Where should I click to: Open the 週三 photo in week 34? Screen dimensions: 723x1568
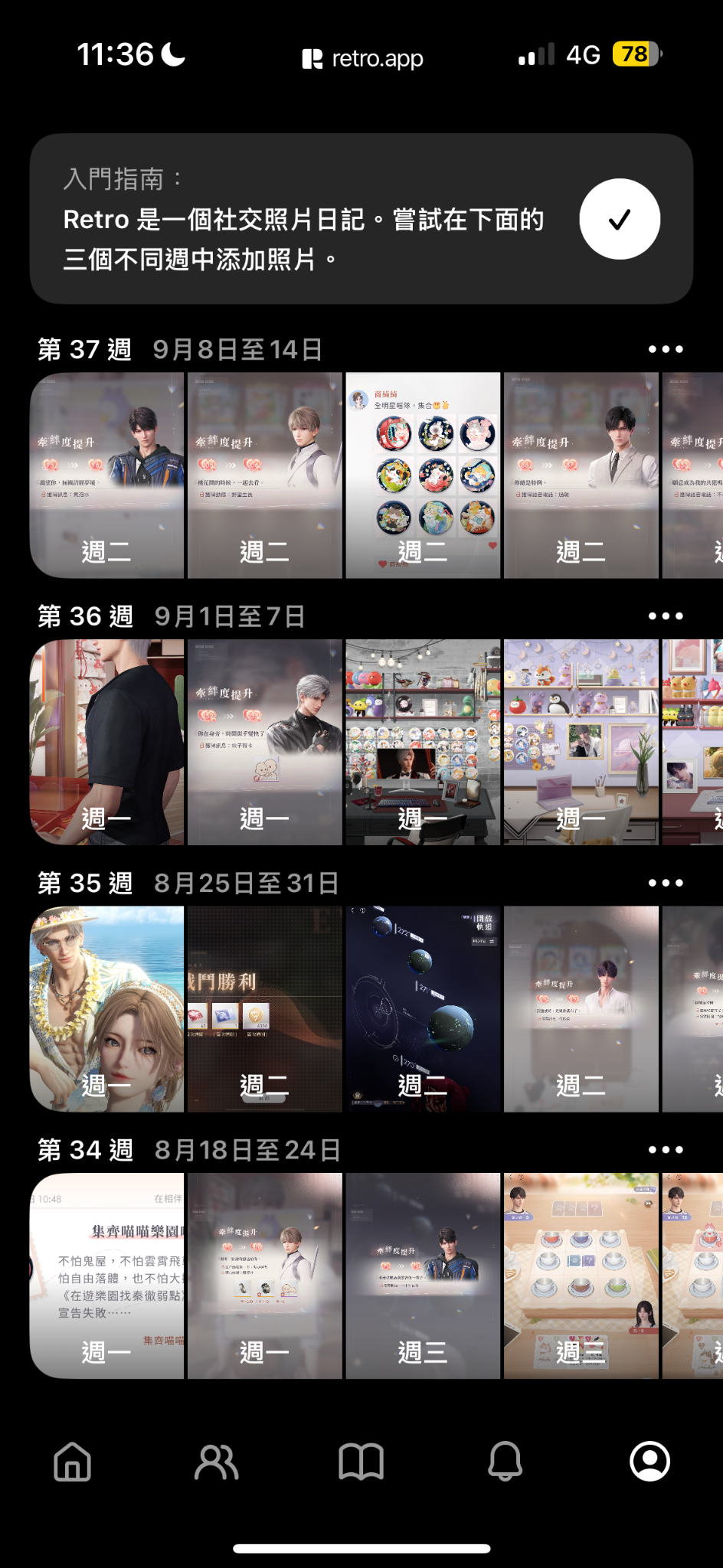tap(423, 1275)
